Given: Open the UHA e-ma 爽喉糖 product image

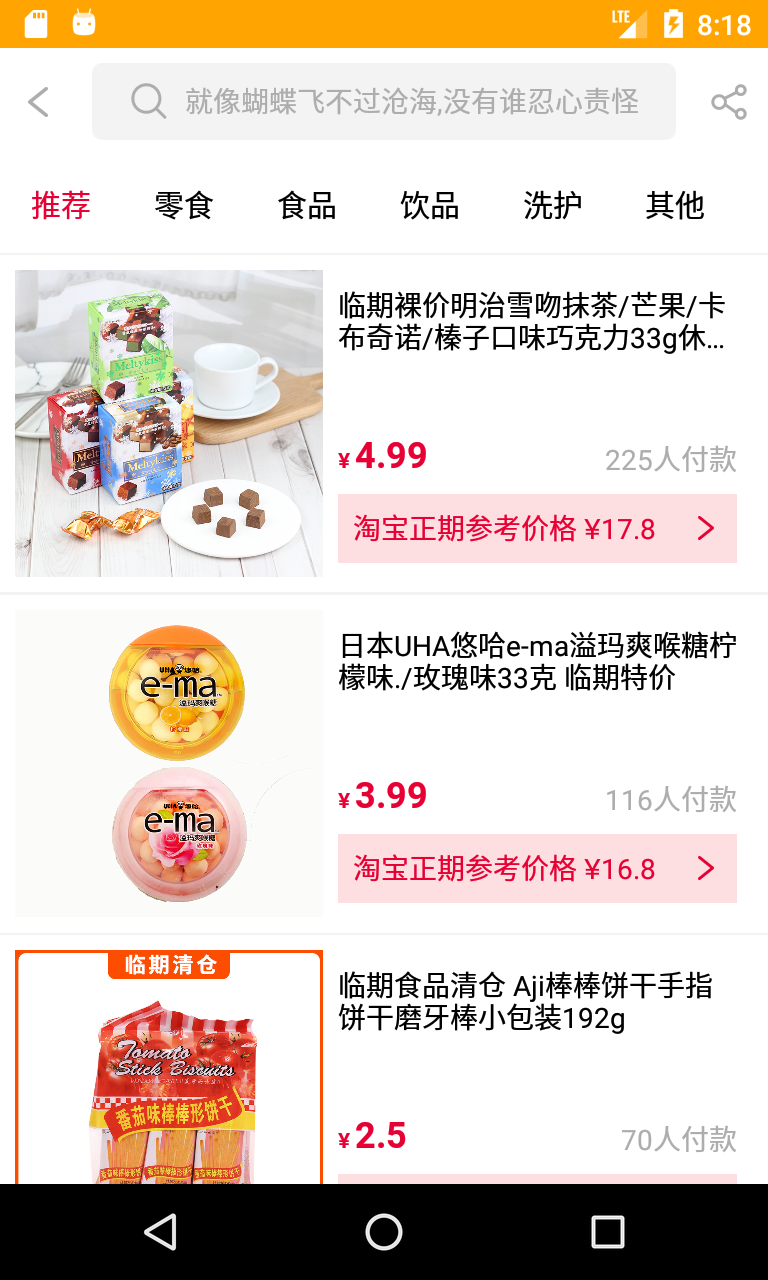Looking at the screenshot, I should tap(169, 763).
